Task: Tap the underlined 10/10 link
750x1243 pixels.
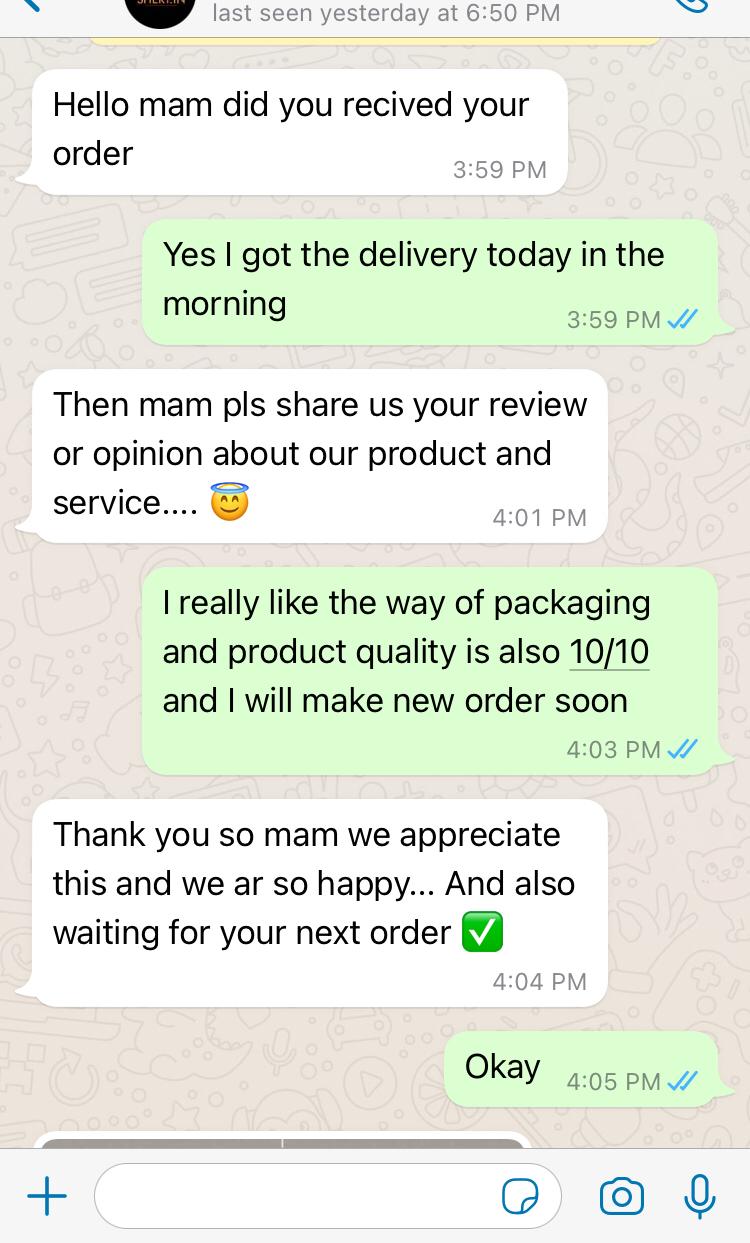Action: 609,652
